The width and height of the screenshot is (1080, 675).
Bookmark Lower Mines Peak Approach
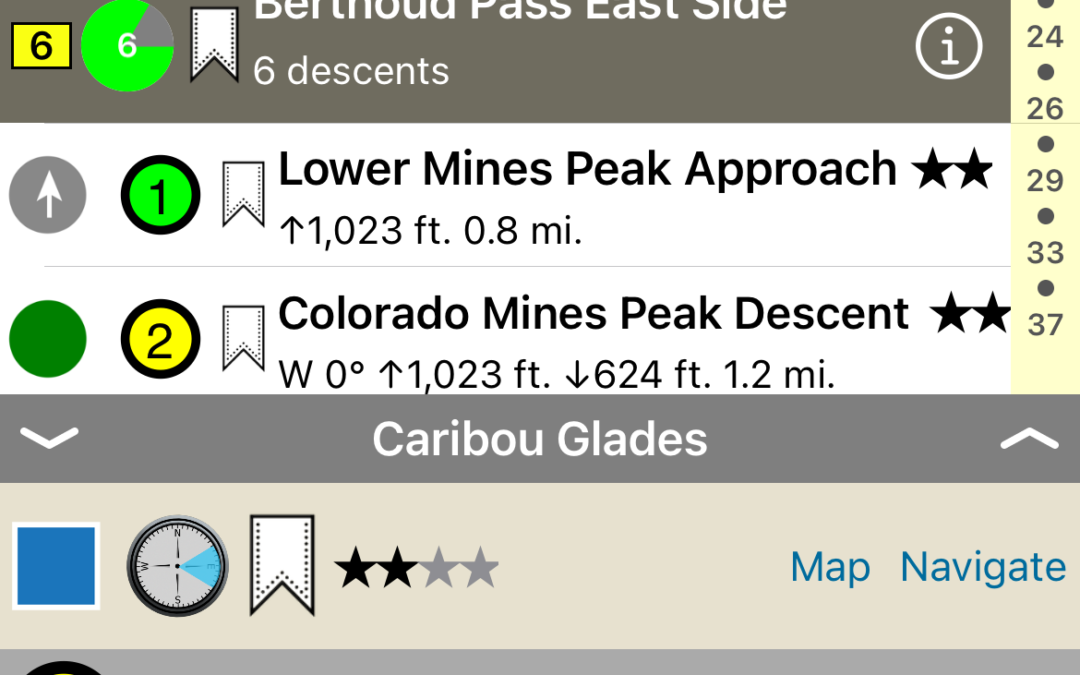[x=243, y=195]
